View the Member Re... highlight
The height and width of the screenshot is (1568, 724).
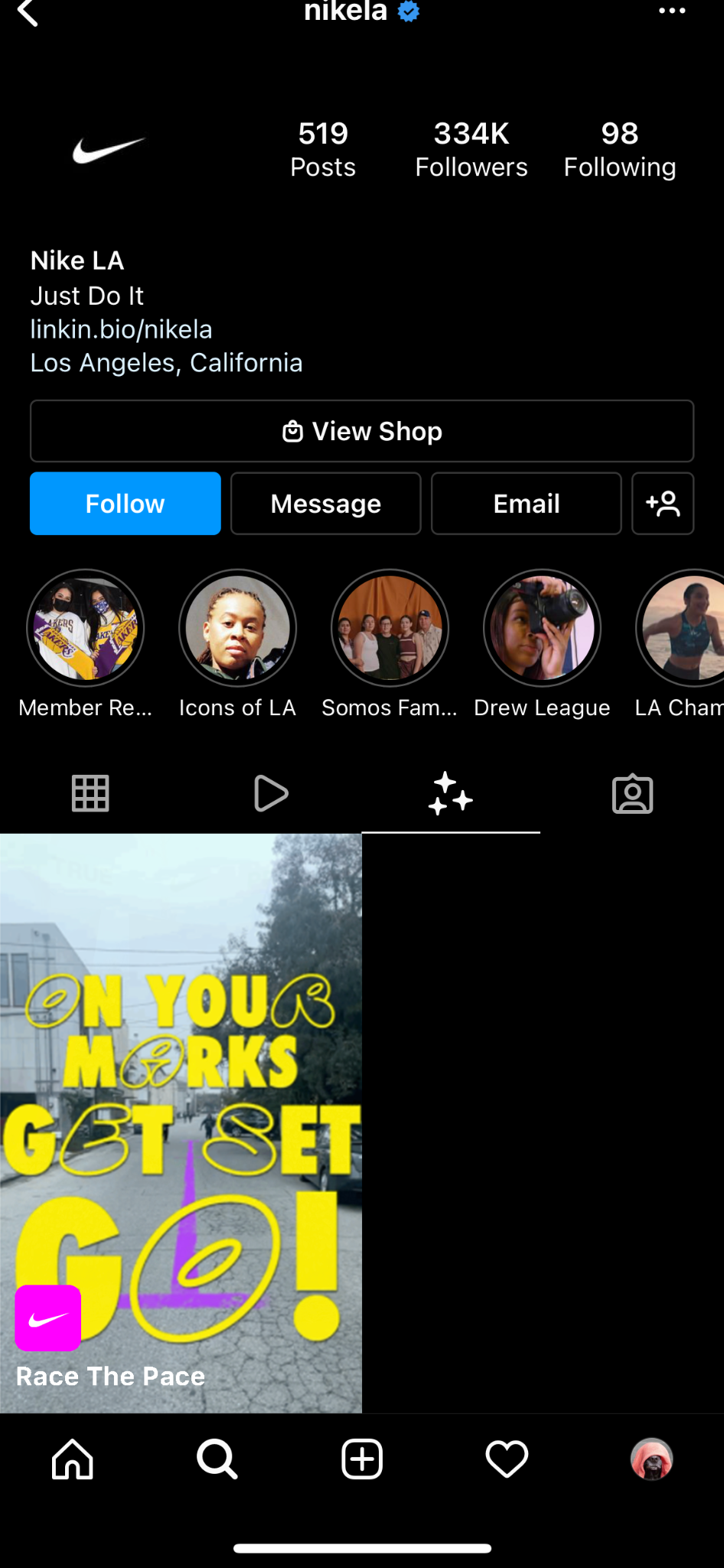click(x=86, y=629)
